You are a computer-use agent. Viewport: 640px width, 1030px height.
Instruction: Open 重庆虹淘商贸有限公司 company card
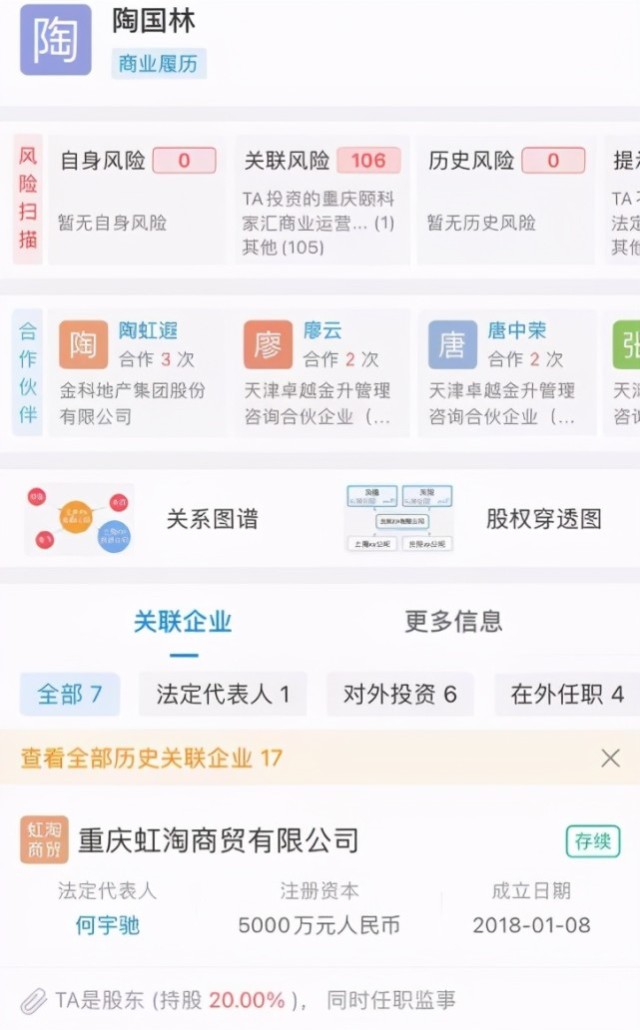coord(218,841)
